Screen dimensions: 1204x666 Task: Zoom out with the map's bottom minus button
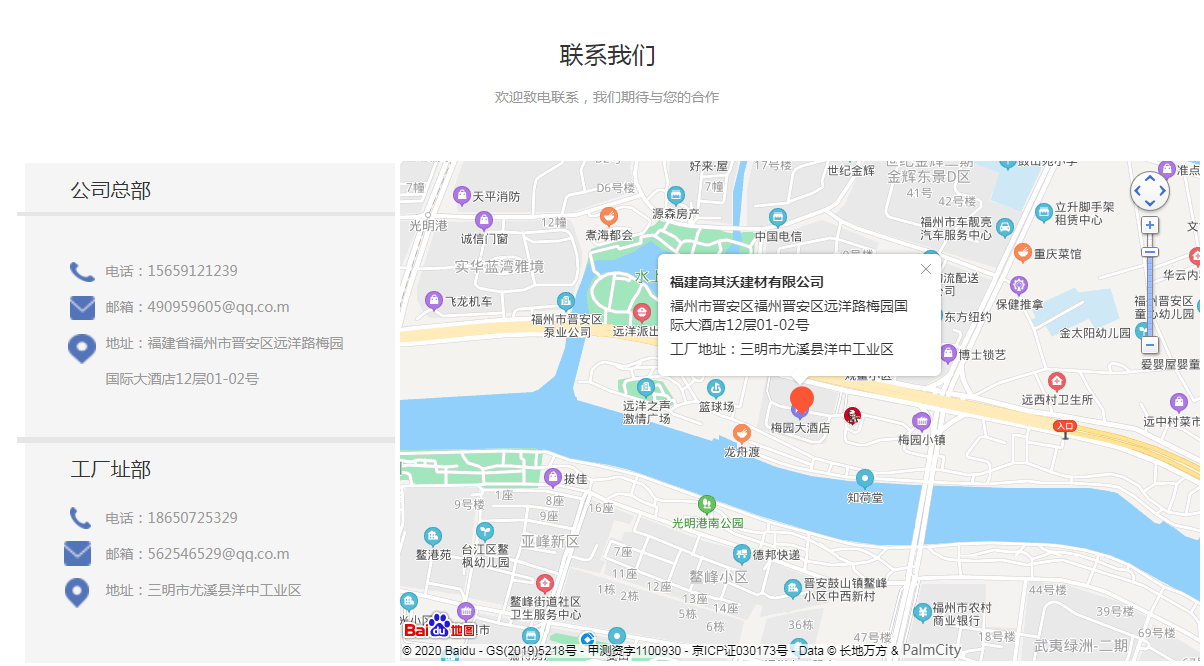(1150, 345)
